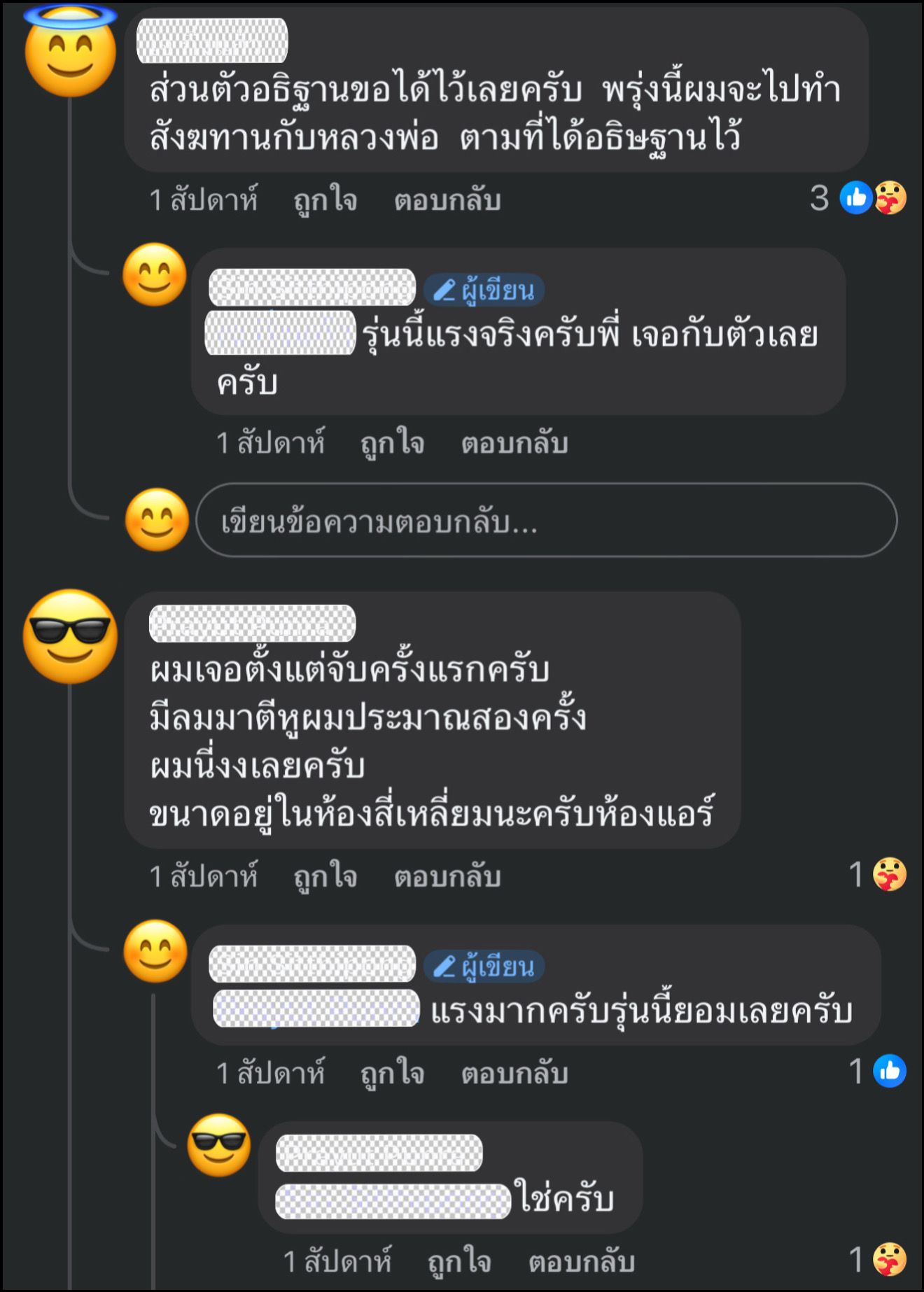Like the reply แรงมากครับรุ่นนี้ยอมเลยครับ
The image size is (924, 1292).
coord(392,1074)
